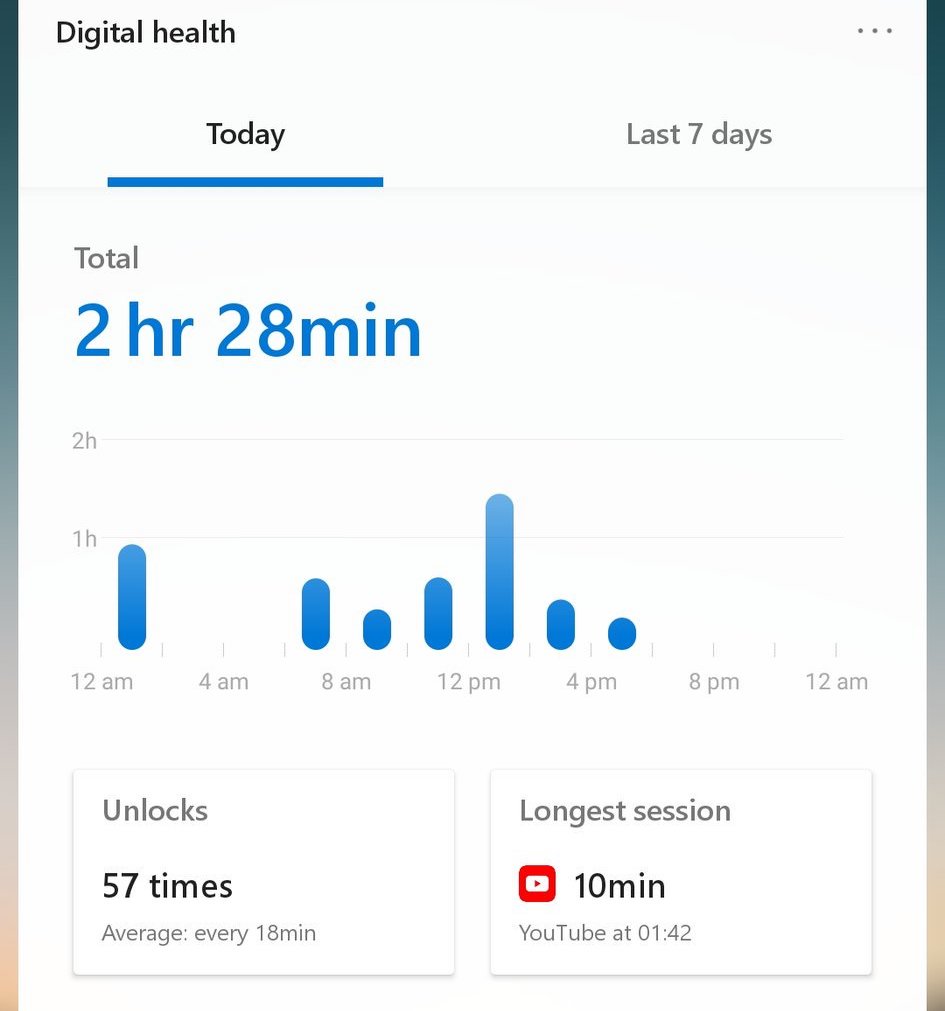Open the Unlocks card
The height and width of the screenshot is (1011, 945).
(x=263, y=872)
